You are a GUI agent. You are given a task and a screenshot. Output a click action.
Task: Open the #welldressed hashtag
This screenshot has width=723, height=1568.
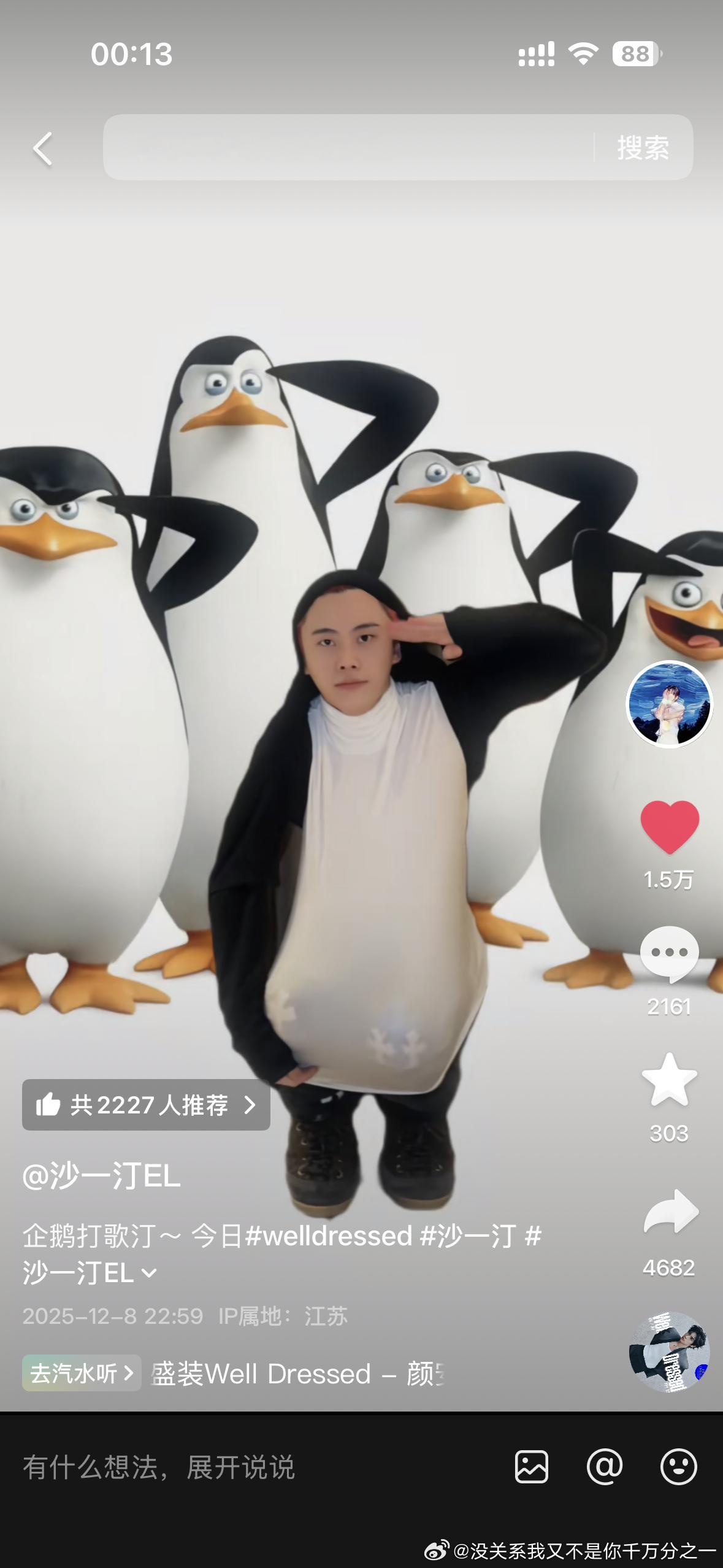[x=328, y=1236]
